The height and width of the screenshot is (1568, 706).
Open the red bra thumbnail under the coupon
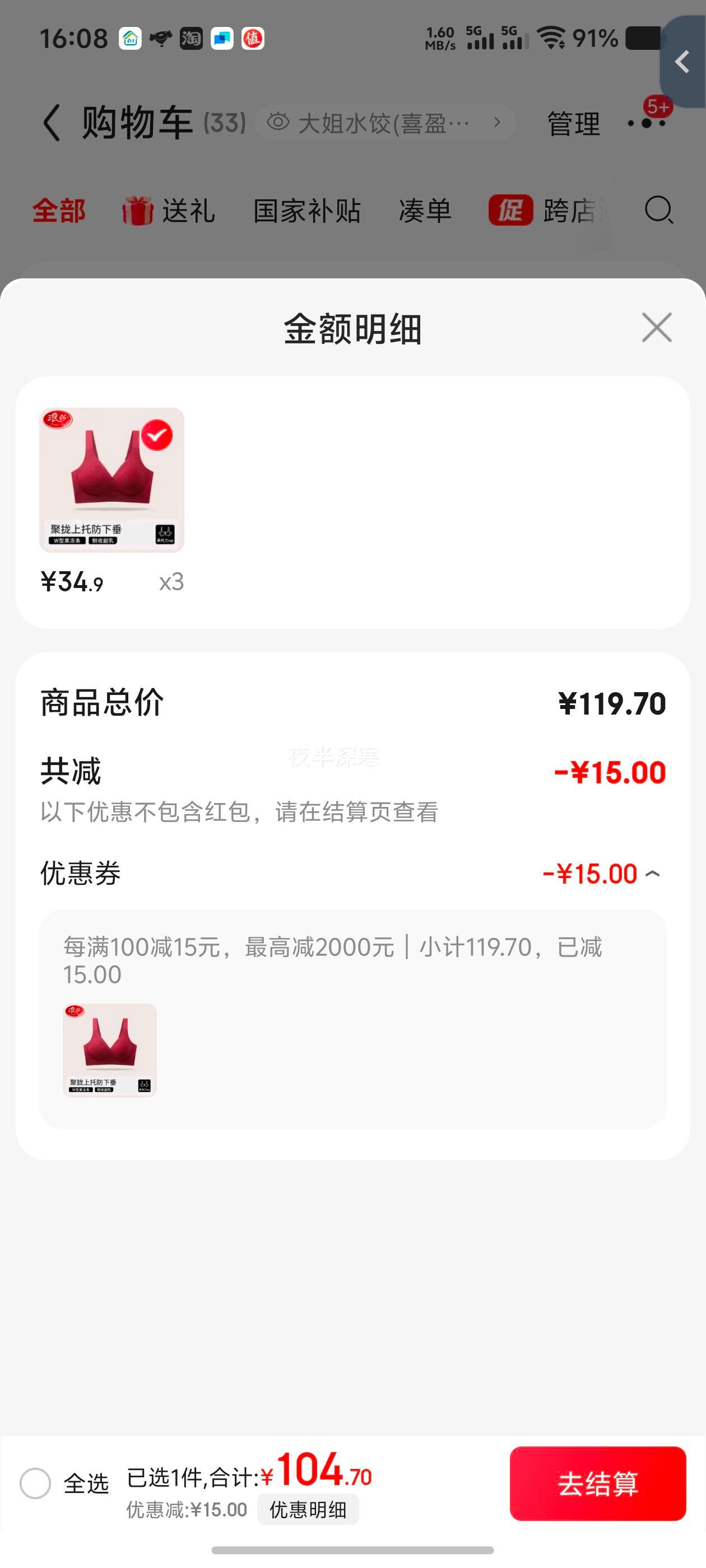point(110,1050)
